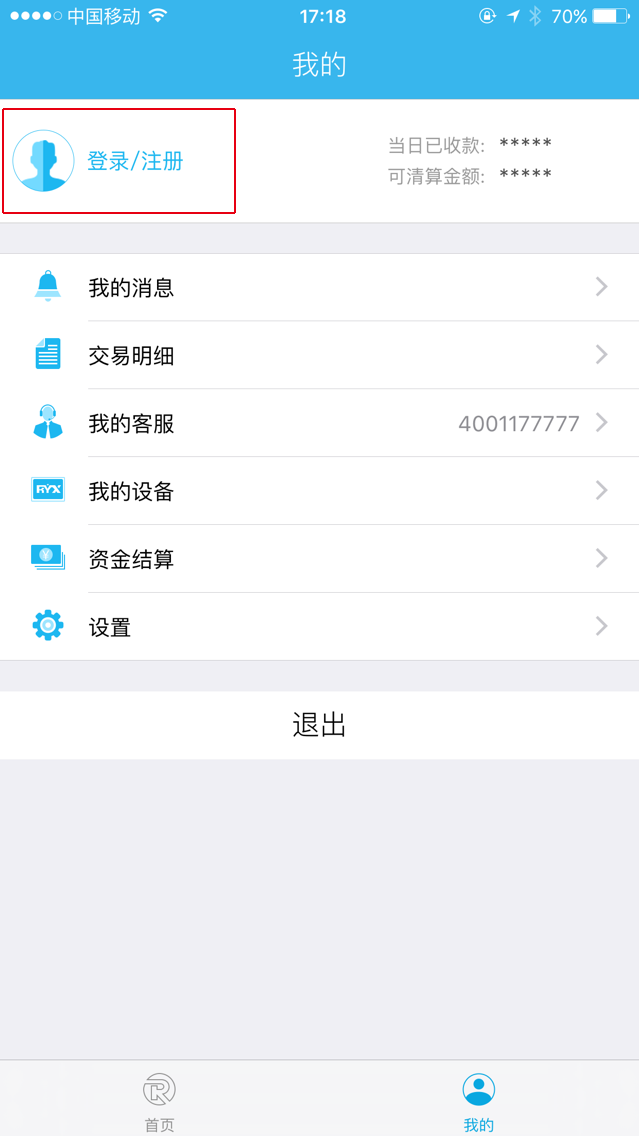639x1136 pixels.
Task: Open 资金结算 fund settlement
Action: [320, 559]
